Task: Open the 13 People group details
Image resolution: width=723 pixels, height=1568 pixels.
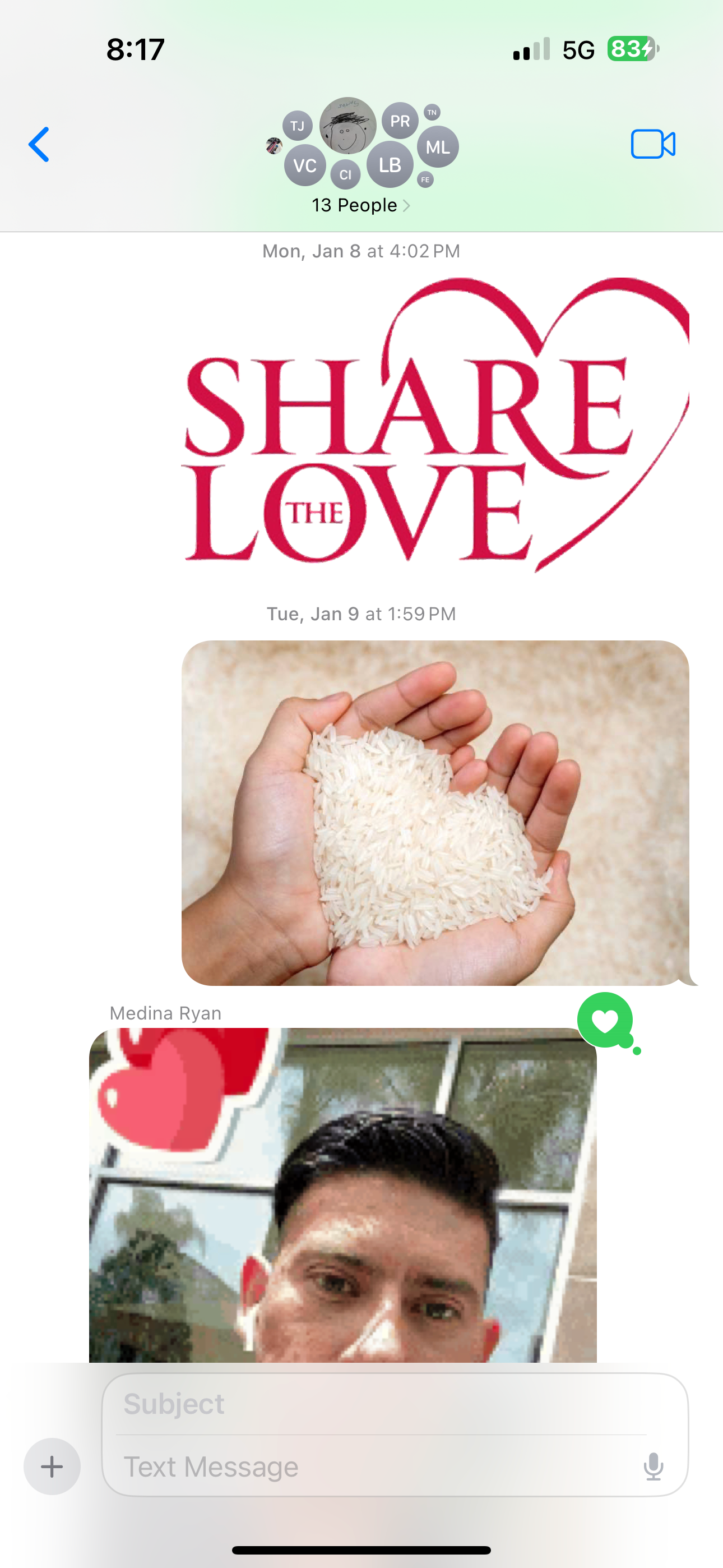Action: pyautogui.click(x=360, y=205)
